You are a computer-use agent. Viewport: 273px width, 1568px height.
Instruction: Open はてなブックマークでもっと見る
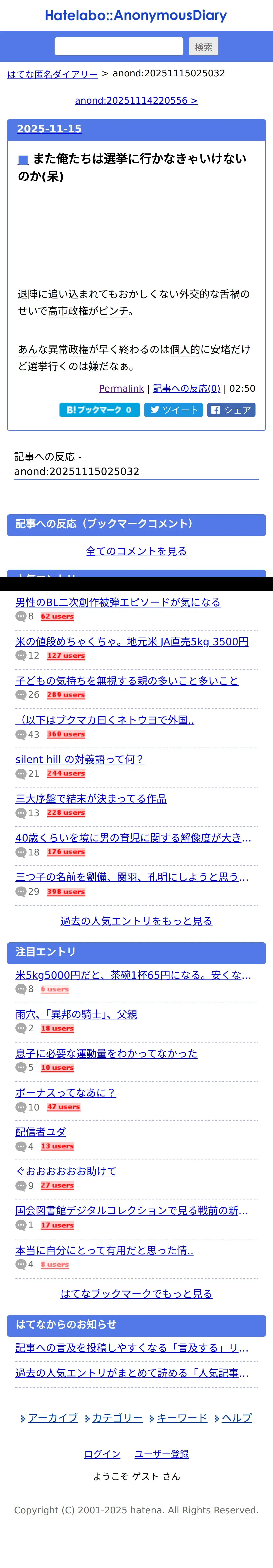[136, 1294]
